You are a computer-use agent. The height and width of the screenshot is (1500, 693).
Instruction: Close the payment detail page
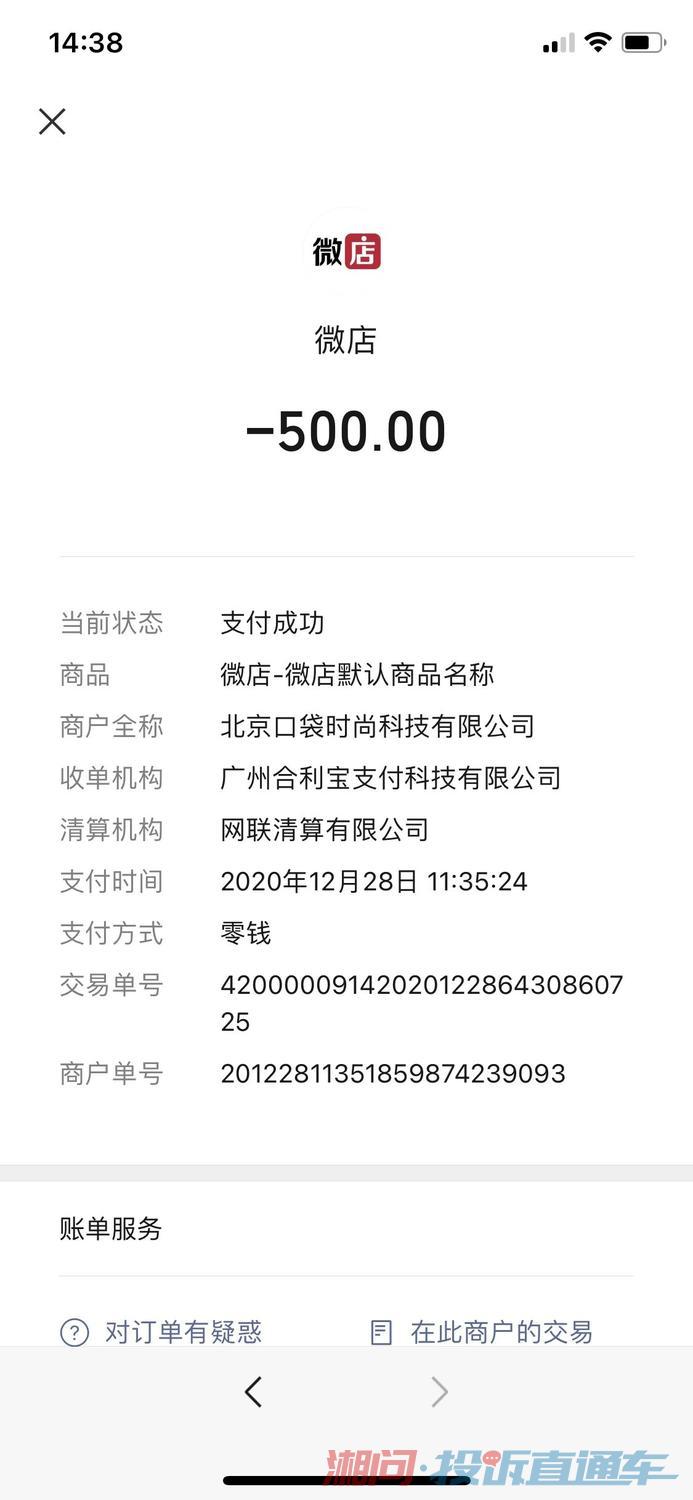(x=52, y=122)
